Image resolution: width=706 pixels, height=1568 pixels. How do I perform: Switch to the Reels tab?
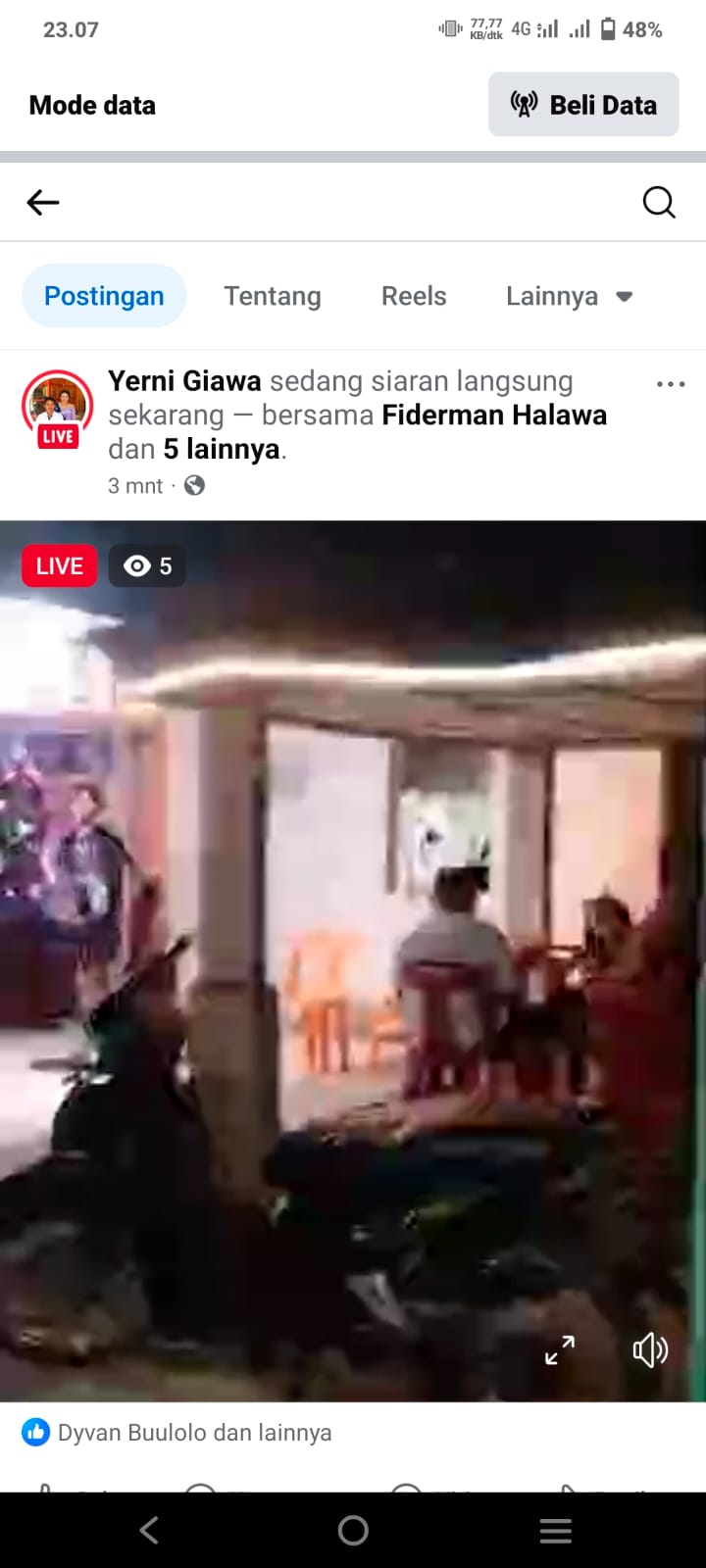414,296
